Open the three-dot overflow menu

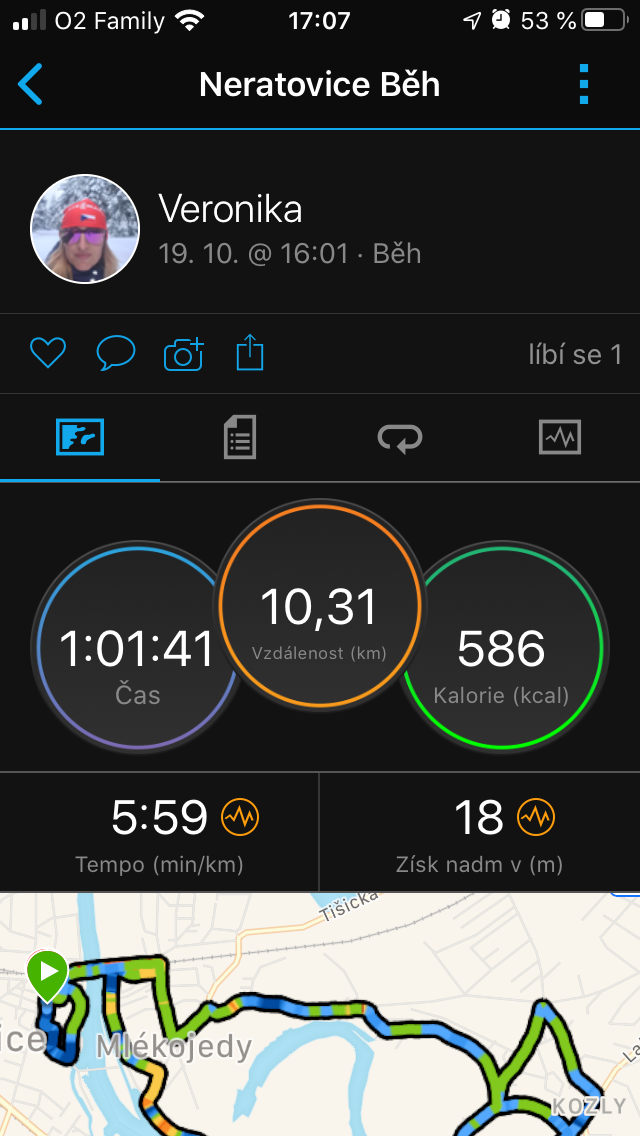(x=584, y=85)
